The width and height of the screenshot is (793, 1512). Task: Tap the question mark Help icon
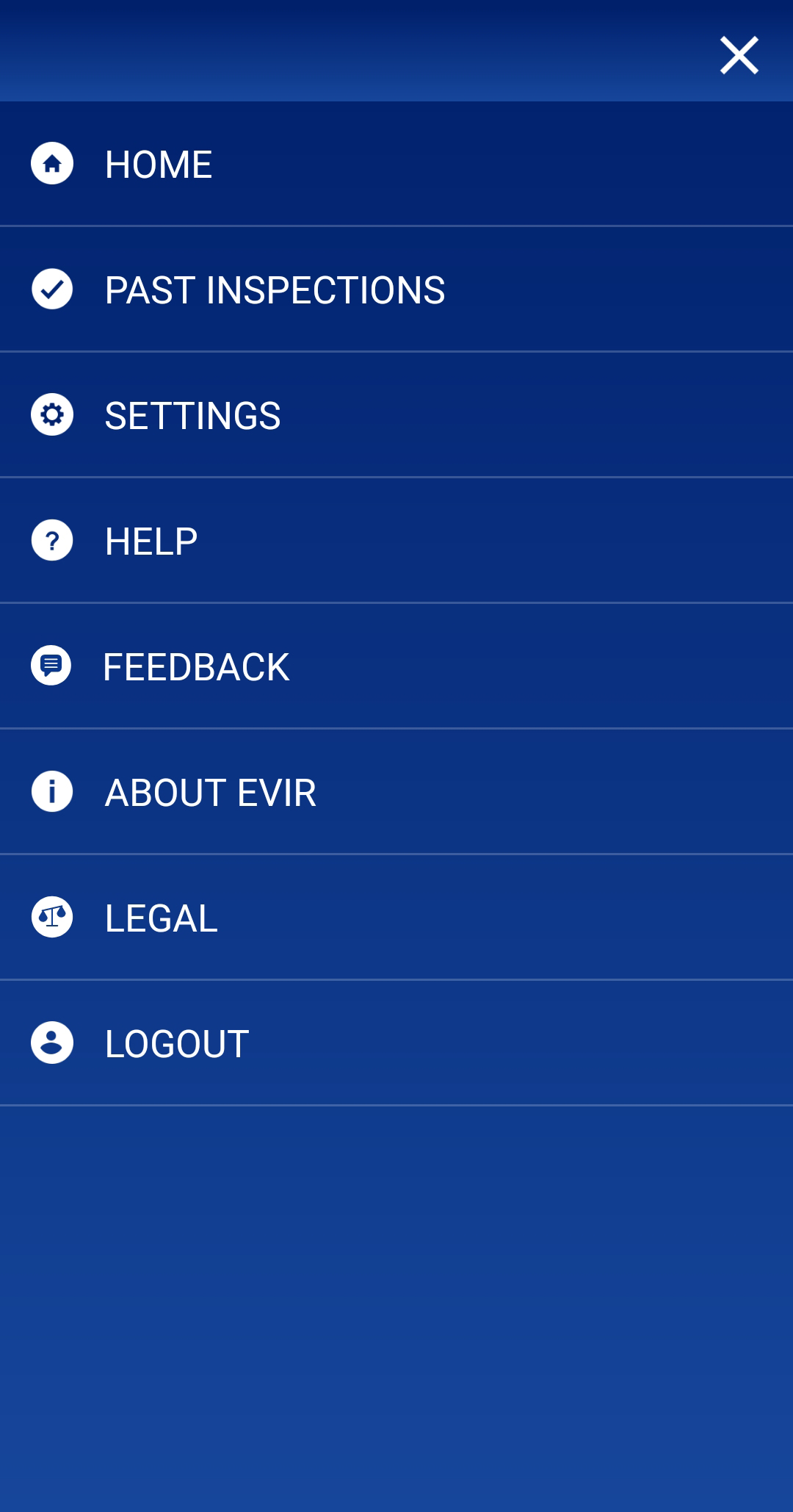click(x=51, y=541)
